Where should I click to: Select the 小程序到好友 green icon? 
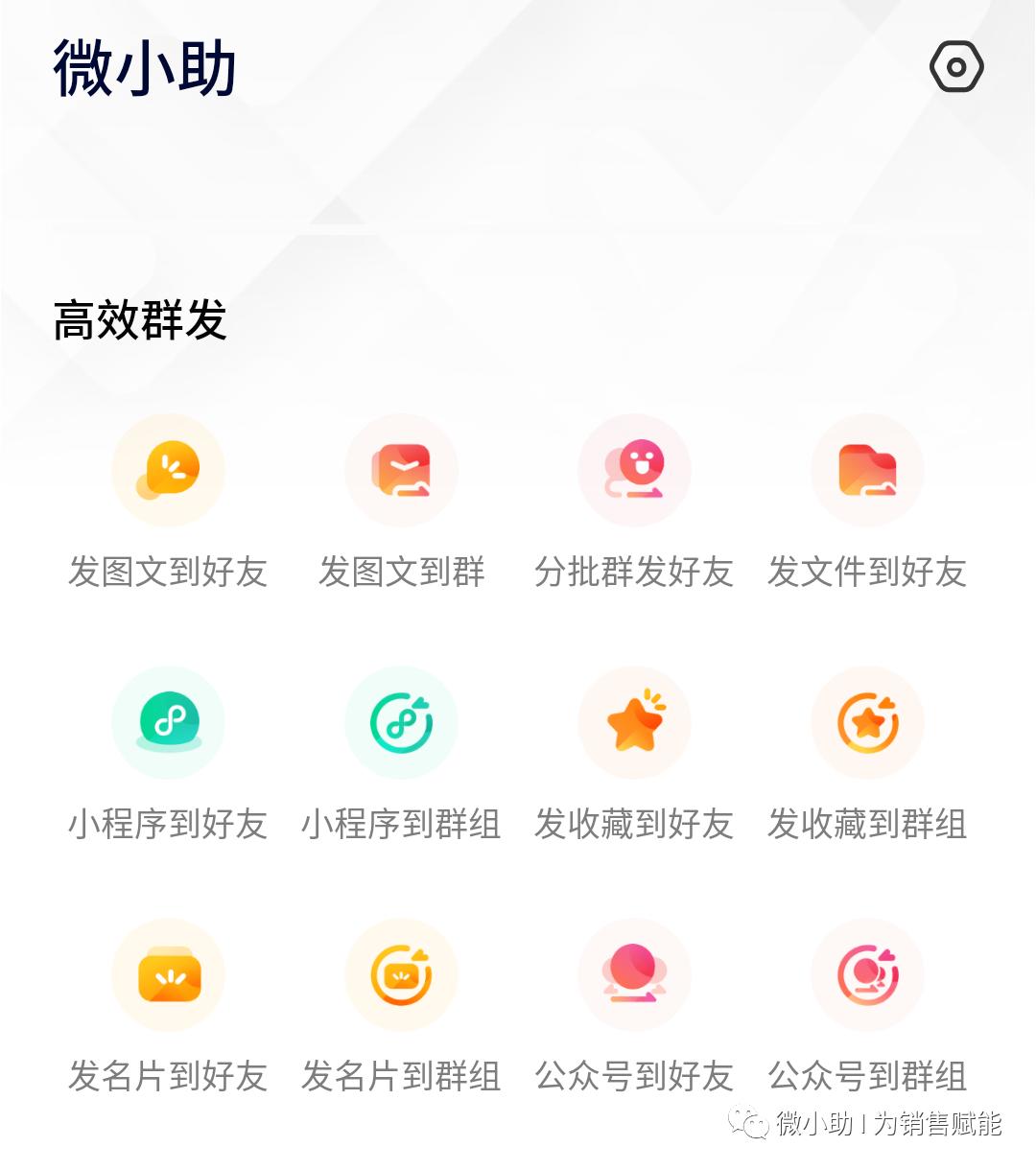coord(168,722)
